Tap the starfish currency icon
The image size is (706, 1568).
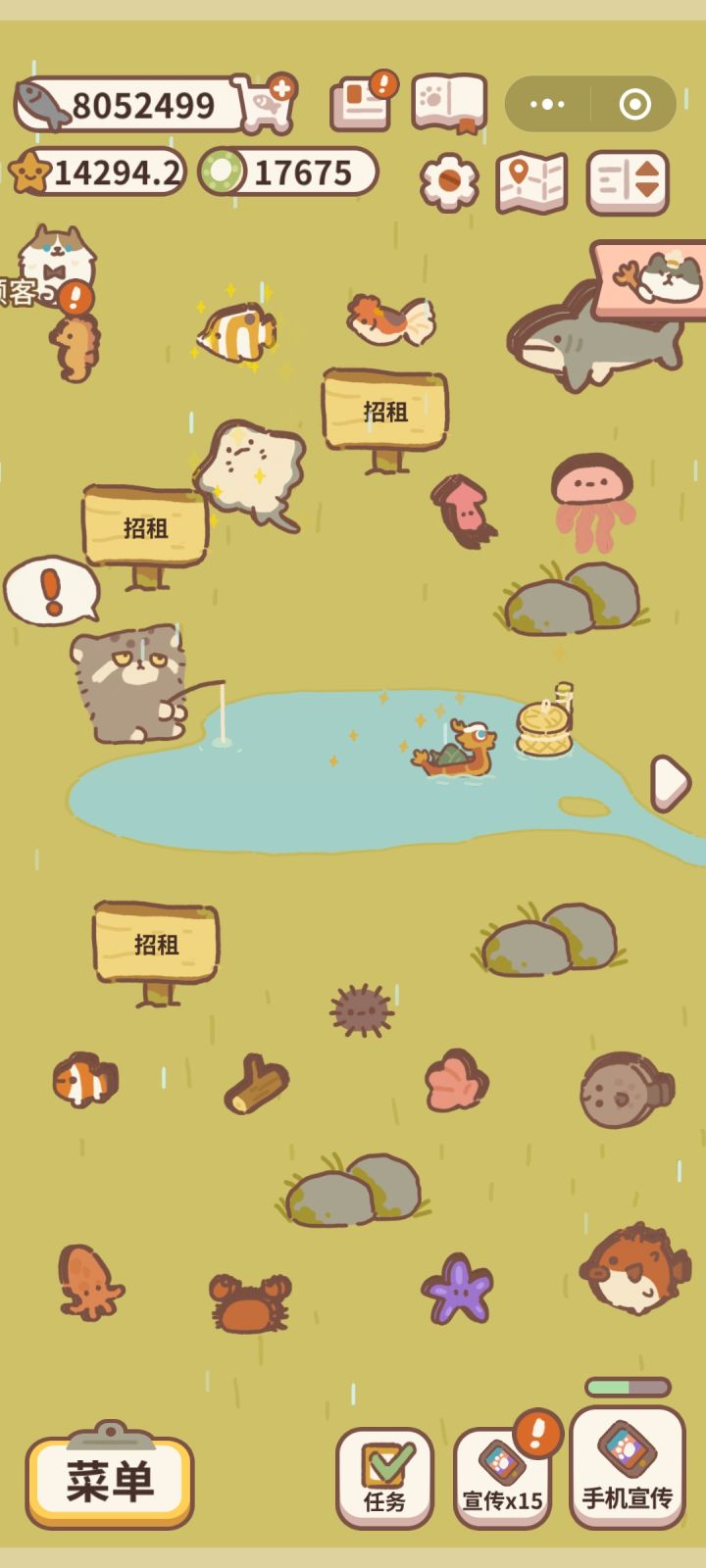(x=31, y=169)
